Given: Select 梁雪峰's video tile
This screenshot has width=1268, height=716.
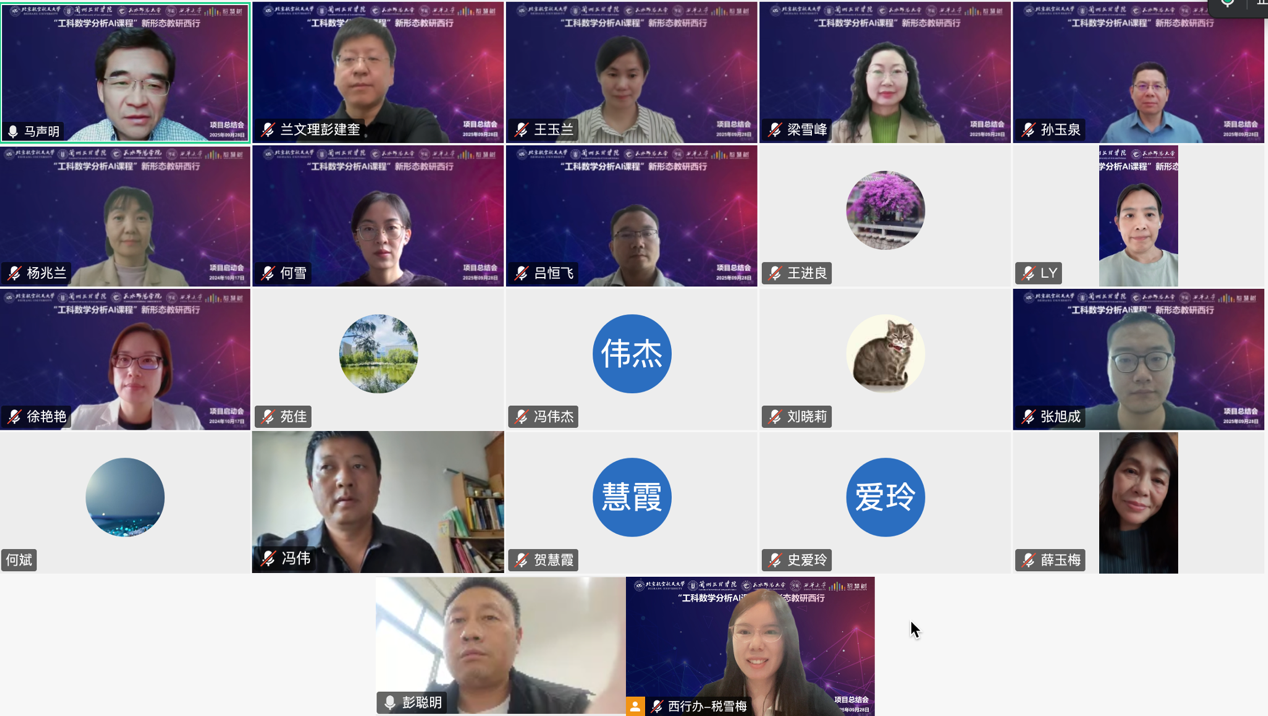Looking at the screenshot, I should pos(885,72).
